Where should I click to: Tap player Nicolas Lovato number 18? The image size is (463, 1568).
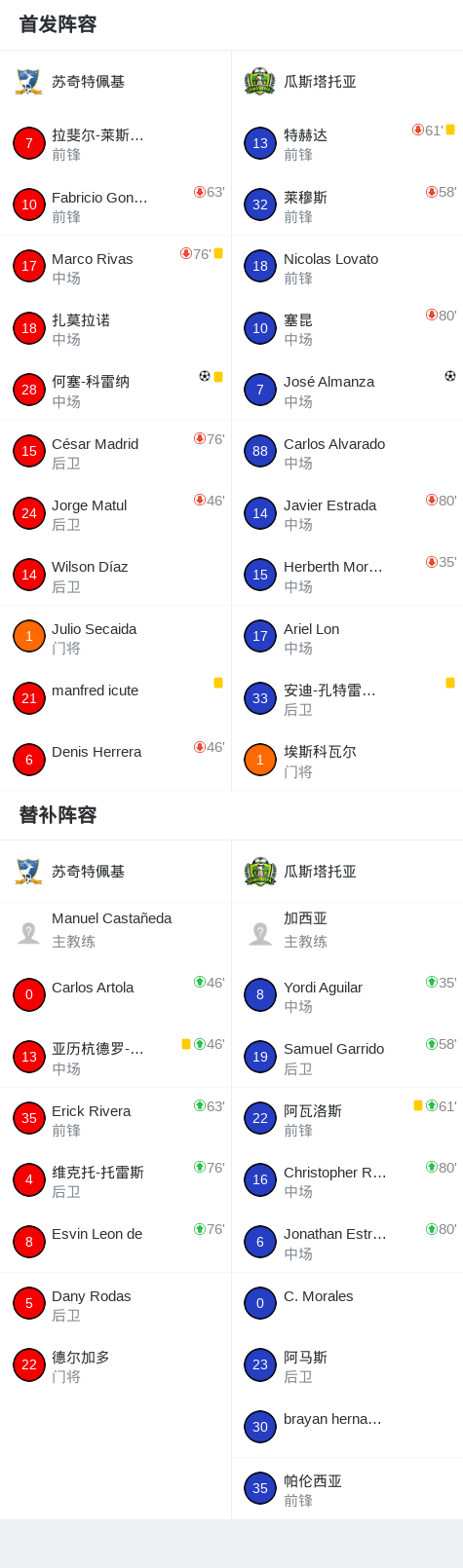(347, 267)
